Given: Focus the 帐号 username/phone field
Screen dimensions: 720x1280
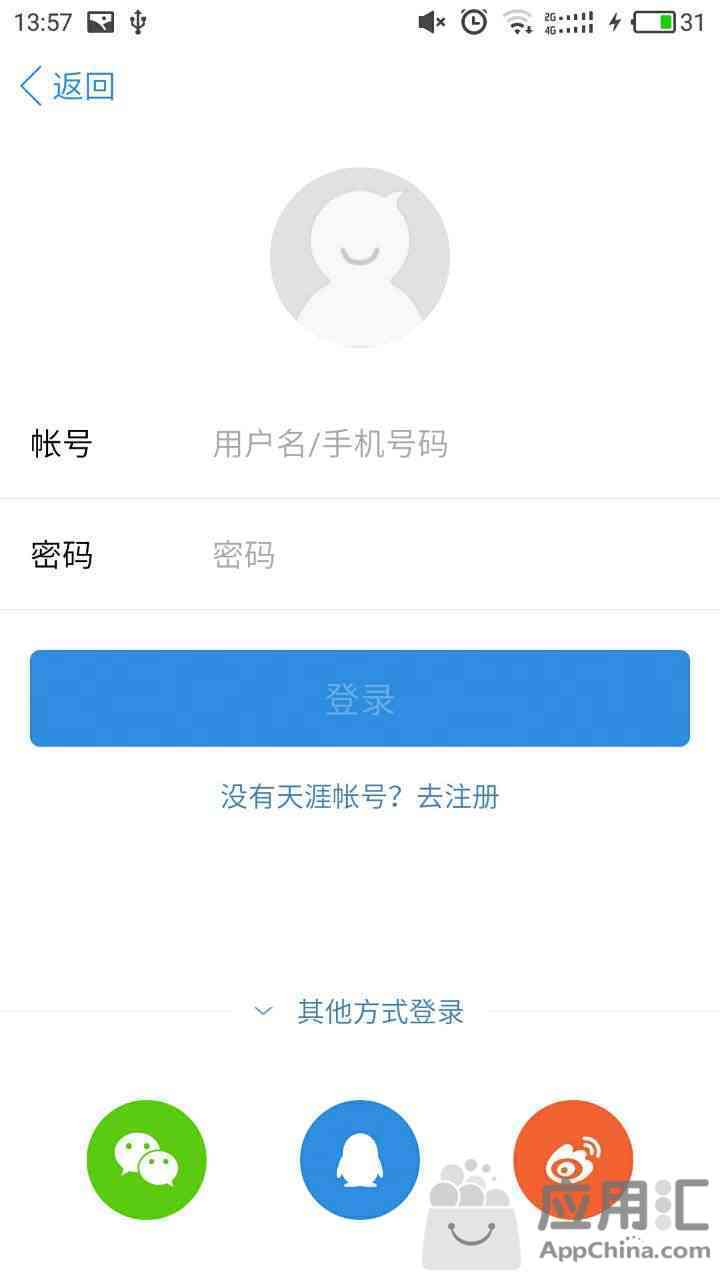Looking at the screenshot, I should (450, 443).
